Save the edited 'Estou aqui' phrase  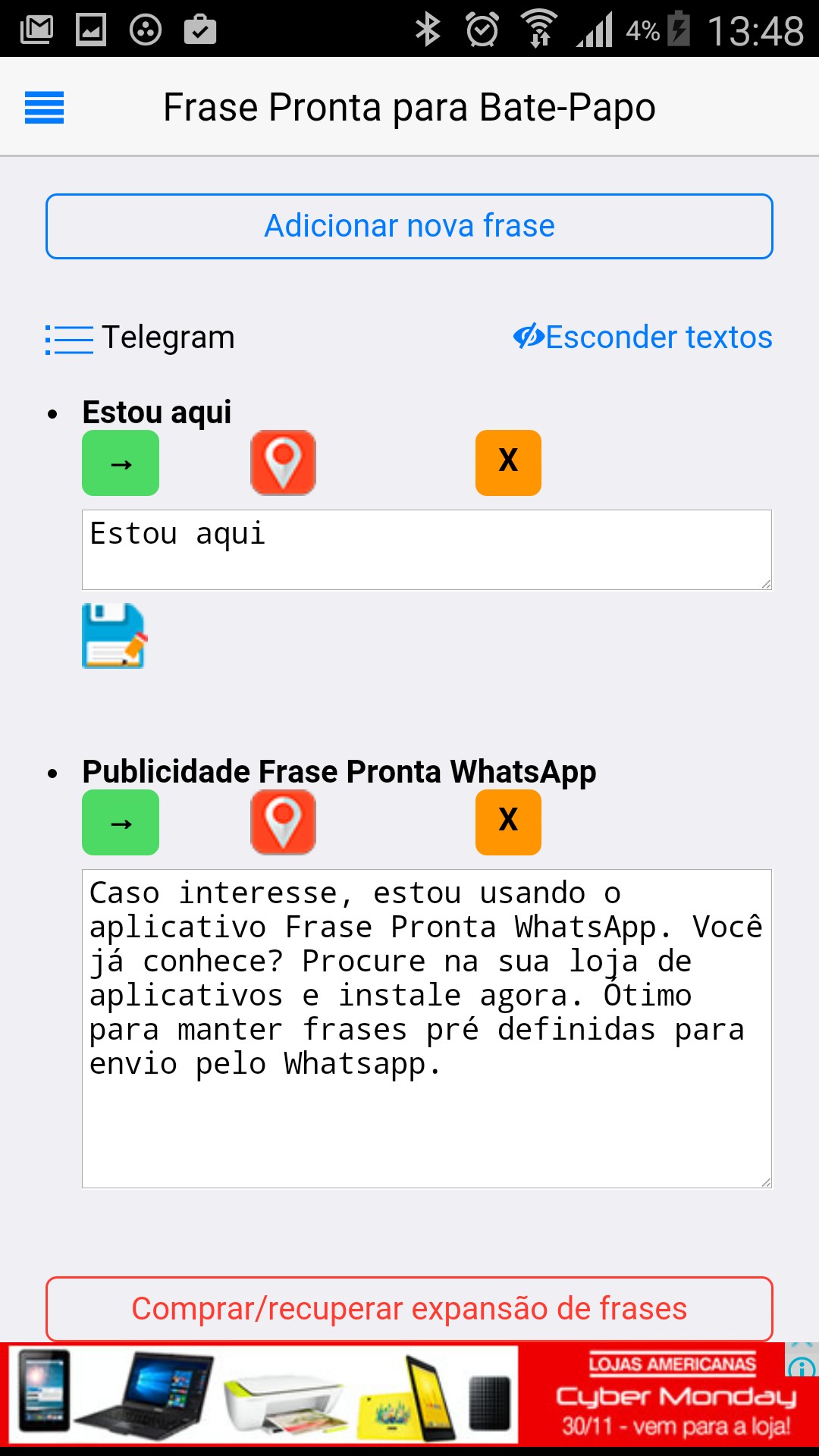coord(114,635)
